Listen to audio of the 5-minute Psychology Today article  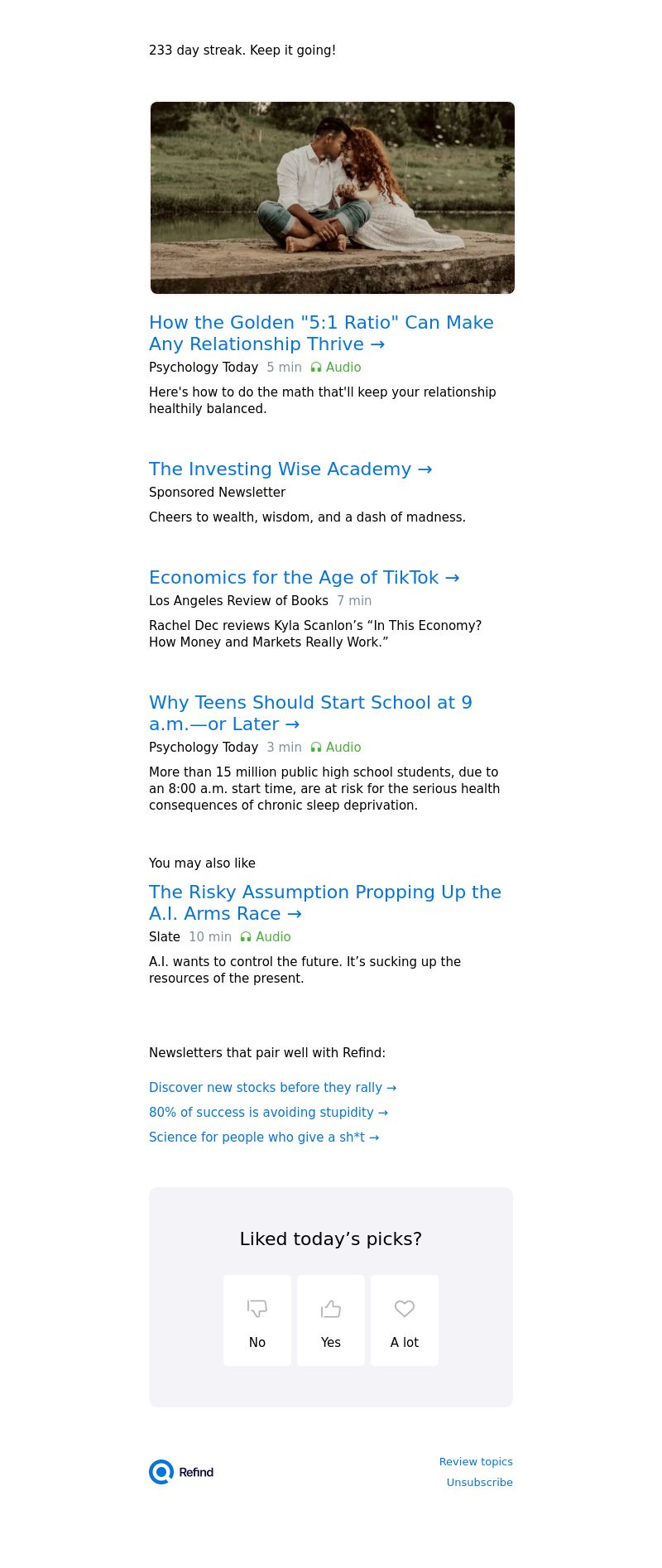[336, 368]
